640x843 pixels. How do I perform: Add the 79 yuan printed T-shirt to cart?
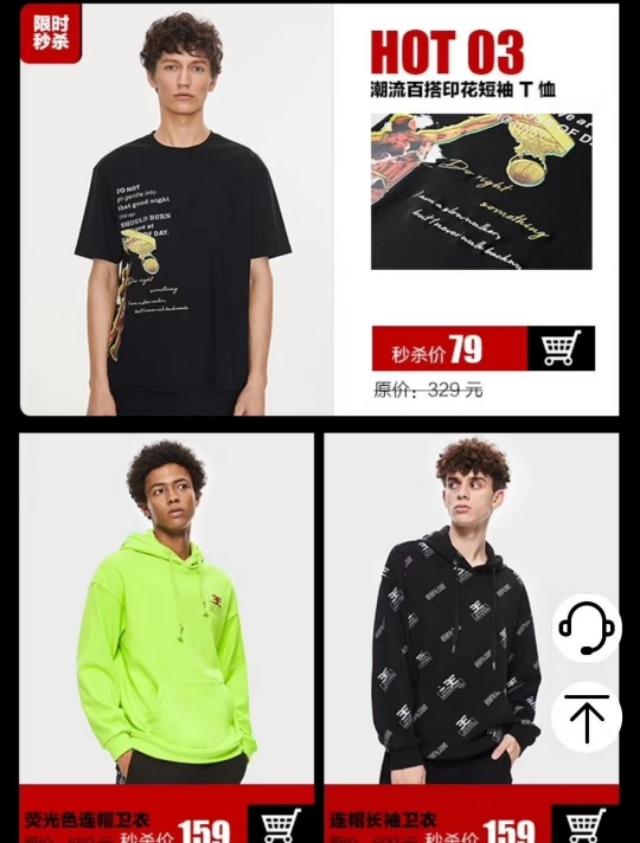tap(561, 349)
